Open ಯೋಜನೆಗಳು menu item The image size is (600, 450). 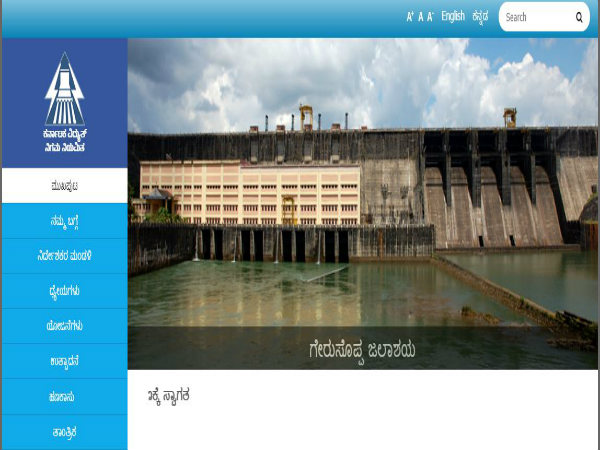(64, 326)
